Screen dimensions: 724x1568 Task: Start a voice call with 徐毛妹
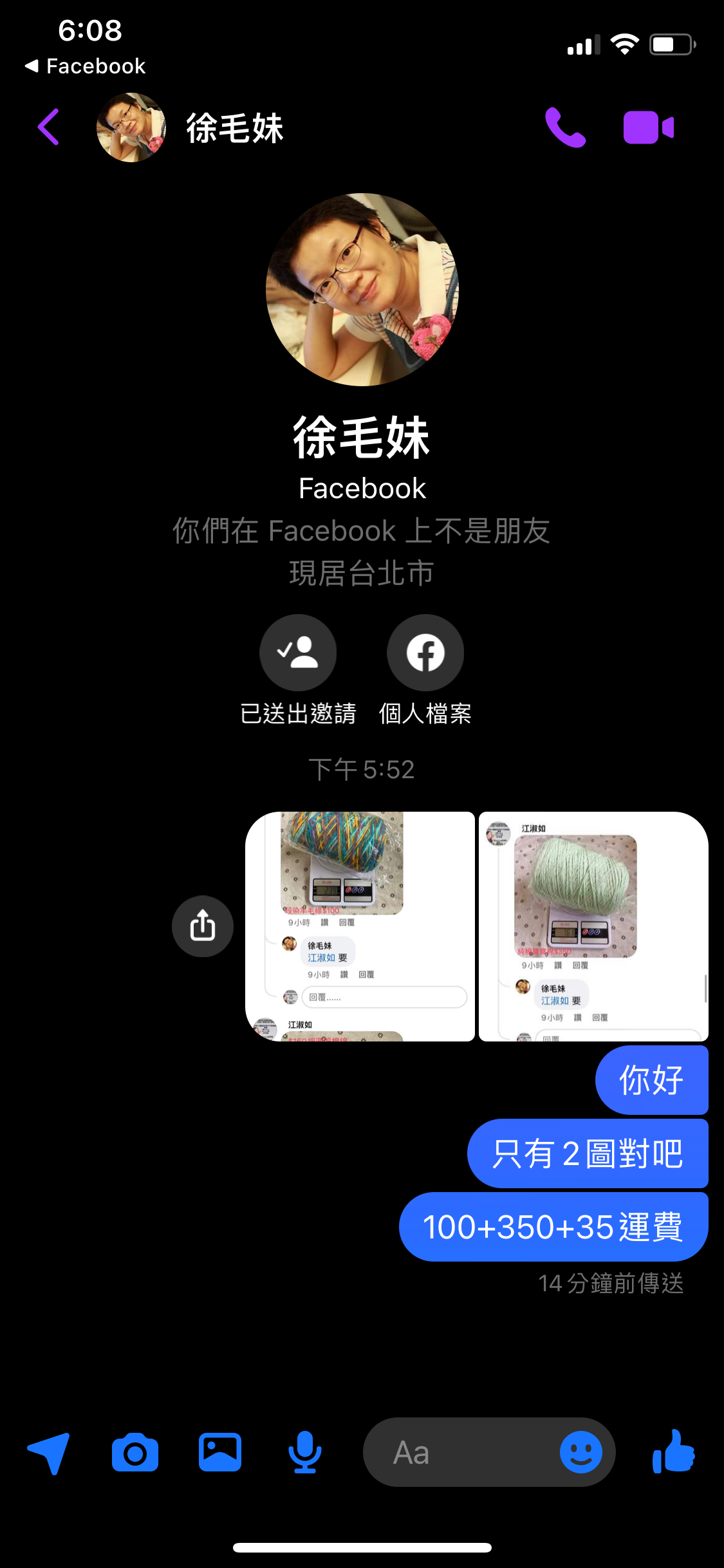tap(566, 127)
